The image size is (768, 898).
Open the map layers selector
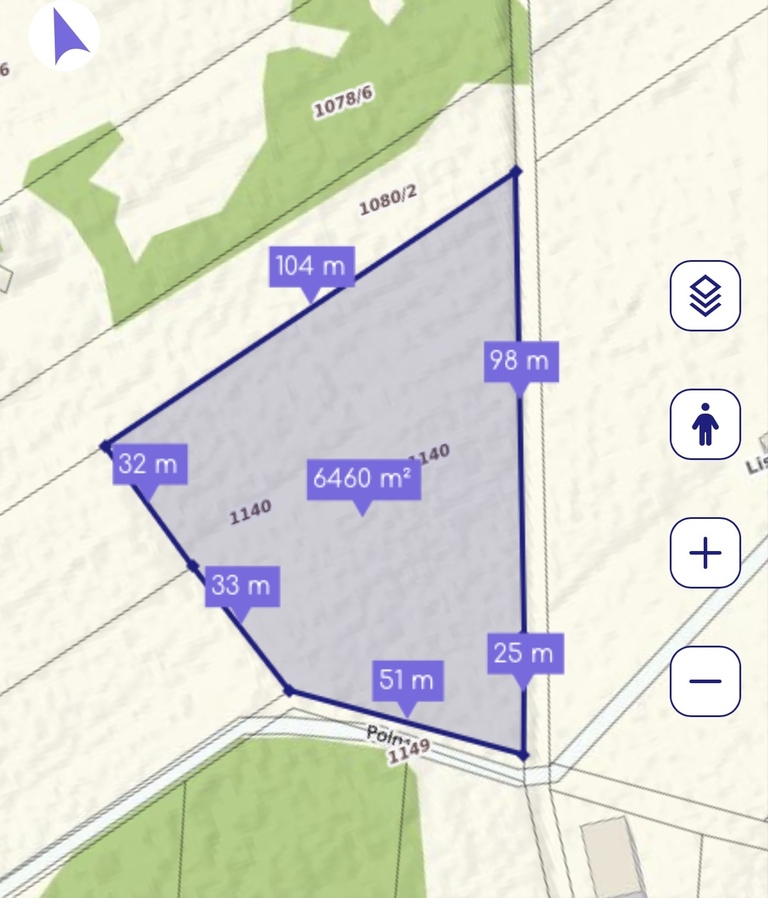pos(705,295)
